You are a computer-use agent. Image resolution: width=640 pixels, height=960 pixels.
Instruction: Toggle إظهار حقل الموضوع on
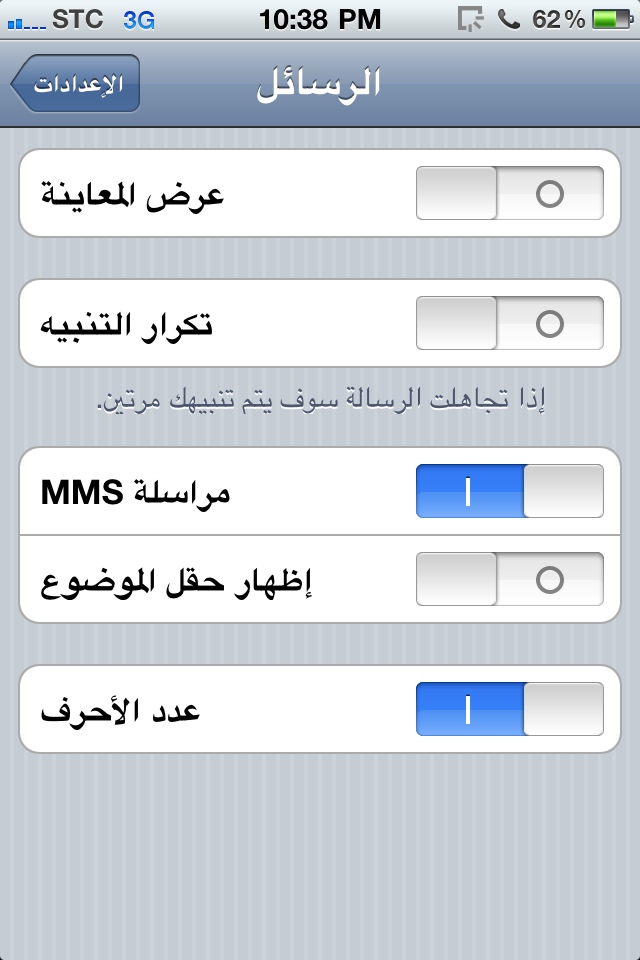pyautogui.click(x=510, y=579)
